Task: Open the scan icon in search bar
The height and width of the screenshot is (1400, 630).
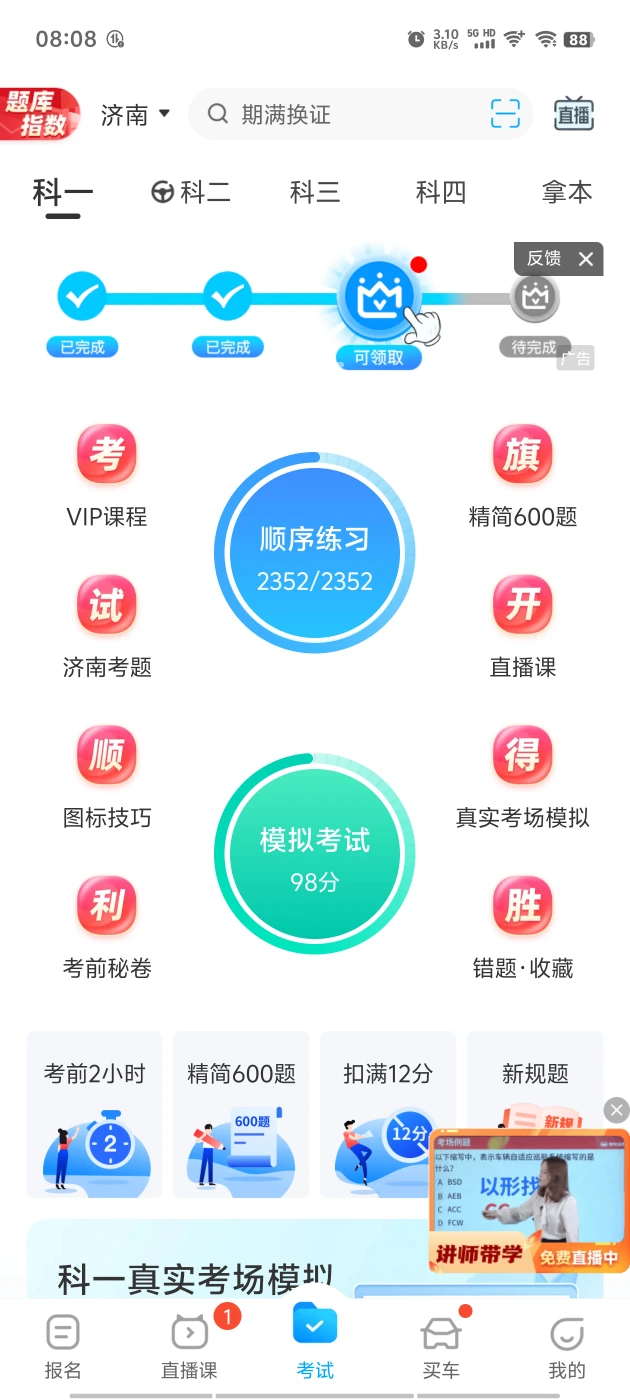Action: tap(505, 114)
